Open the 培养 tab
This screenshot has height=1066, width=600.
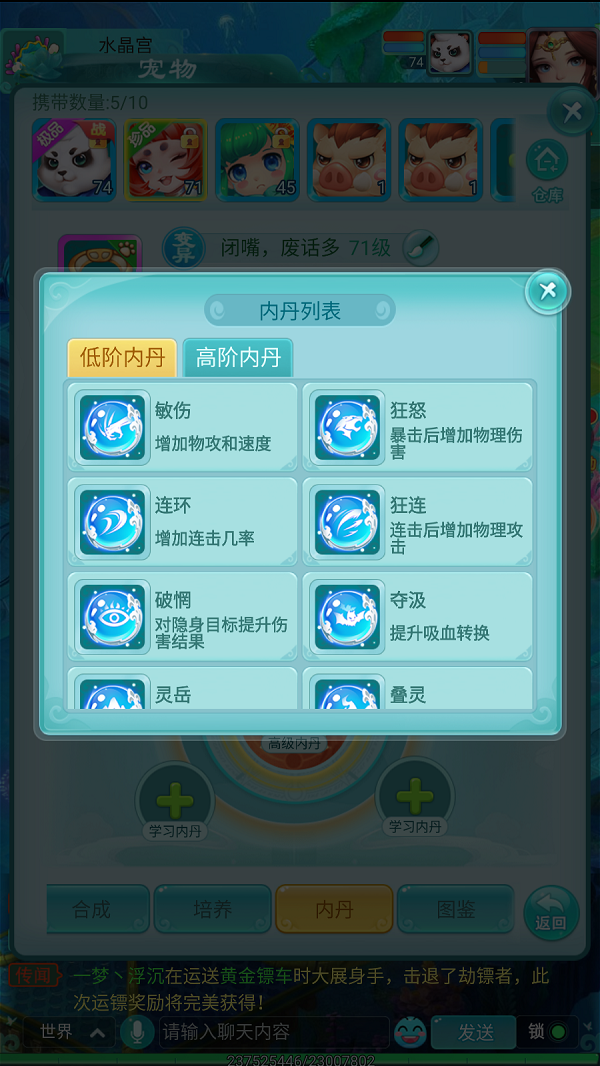212,909
